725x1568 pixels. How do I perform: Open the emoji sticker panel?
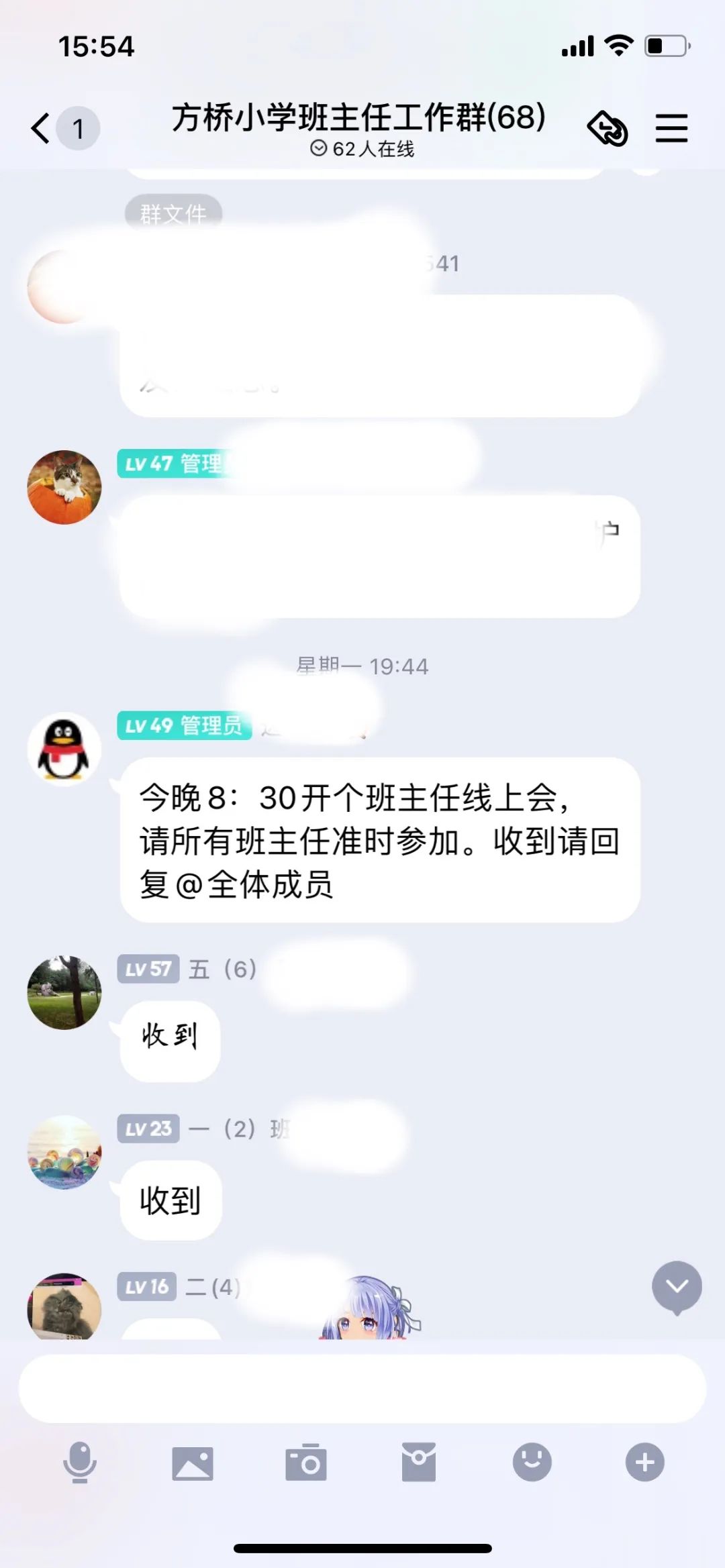532,1462
